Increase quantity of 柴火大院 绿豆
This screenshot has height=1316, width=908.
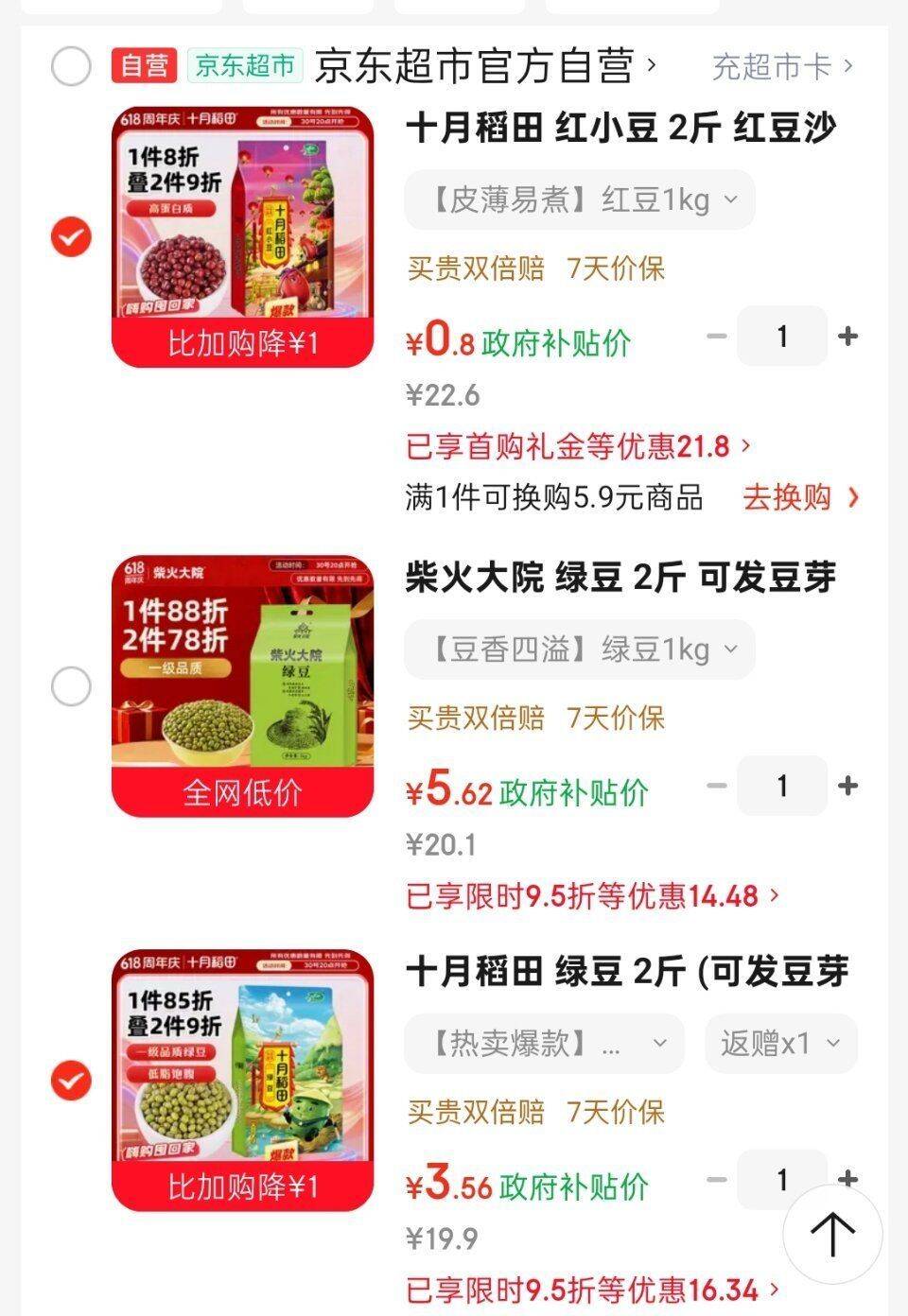click(847, 786)
